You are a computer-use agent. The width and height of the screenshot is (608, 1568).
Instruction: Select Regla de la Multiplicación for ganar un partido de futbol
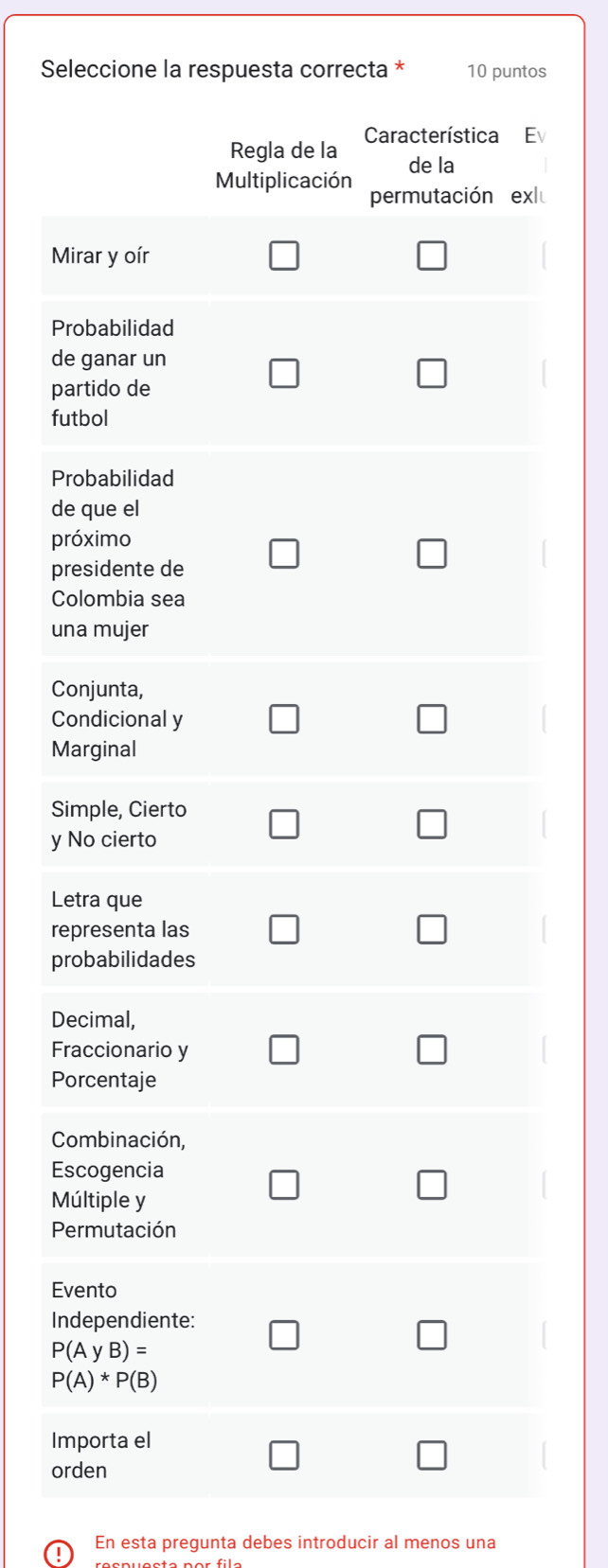pyautogui.click(x=284, y=374)
